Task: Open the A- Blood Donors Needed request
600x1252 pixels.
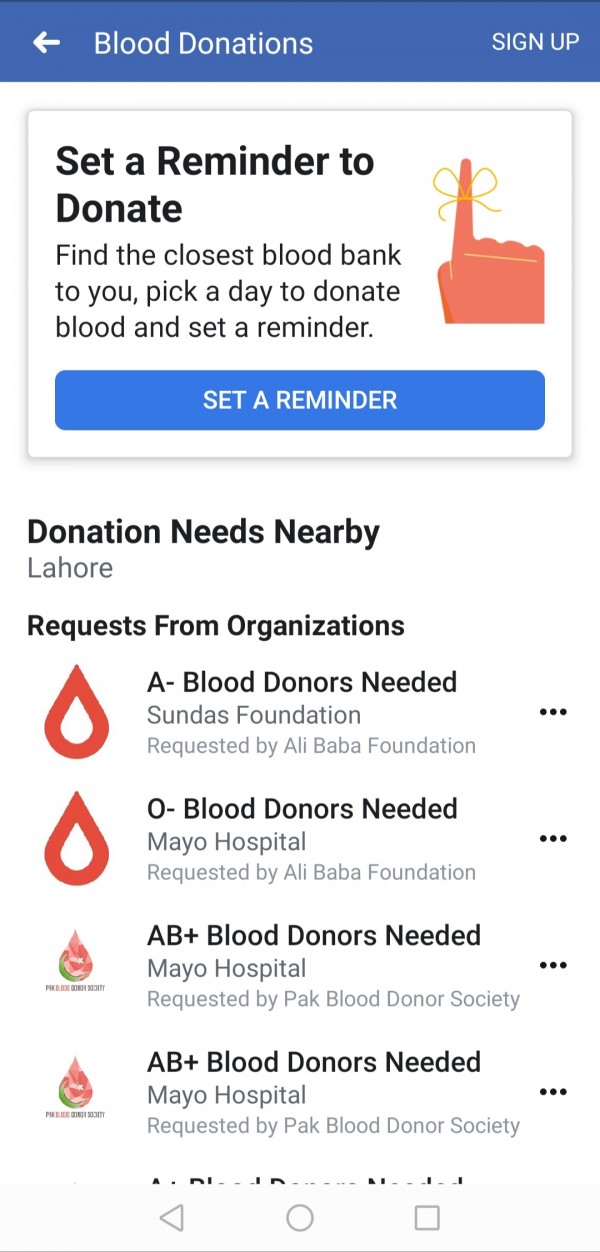Action: (302, 683)
